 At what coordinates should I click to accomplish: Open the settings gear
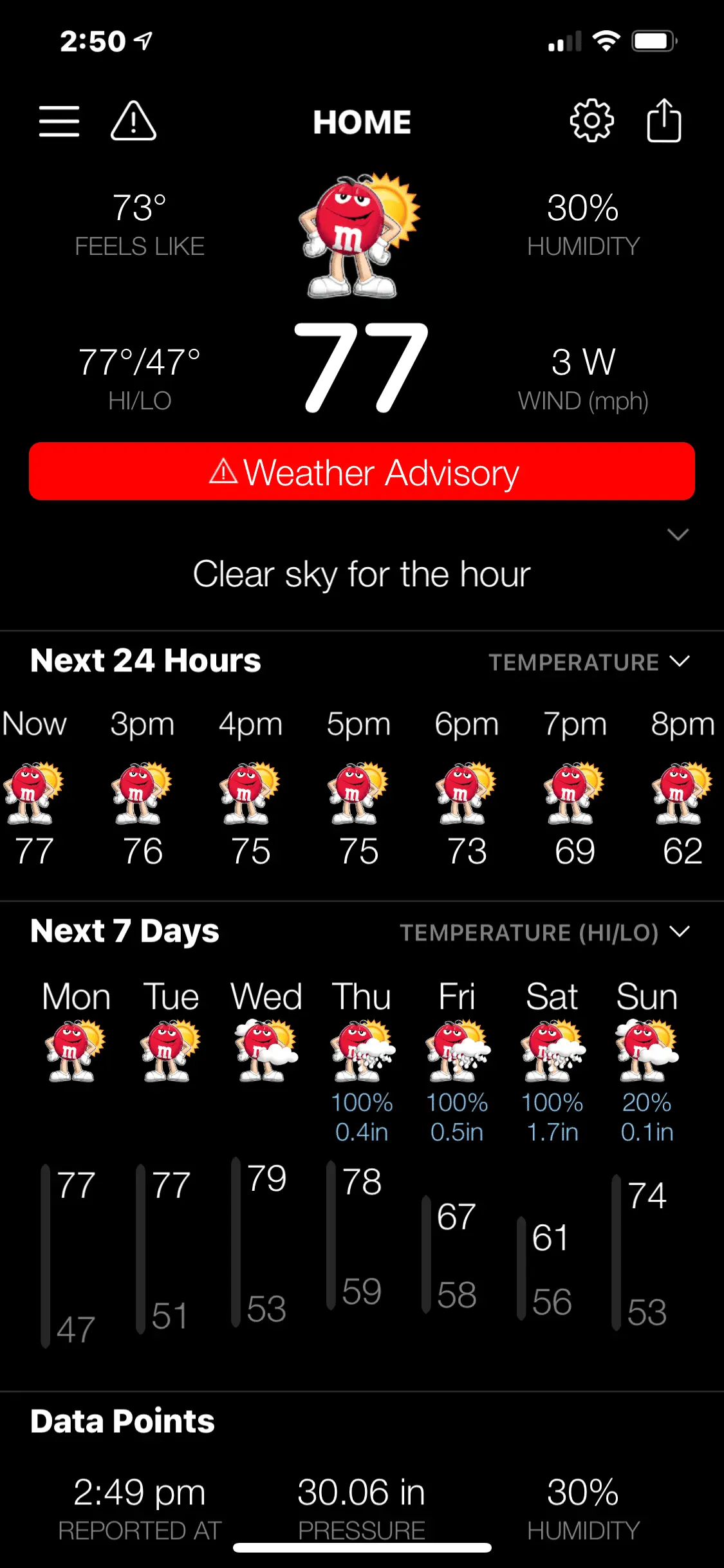(591, 120)
